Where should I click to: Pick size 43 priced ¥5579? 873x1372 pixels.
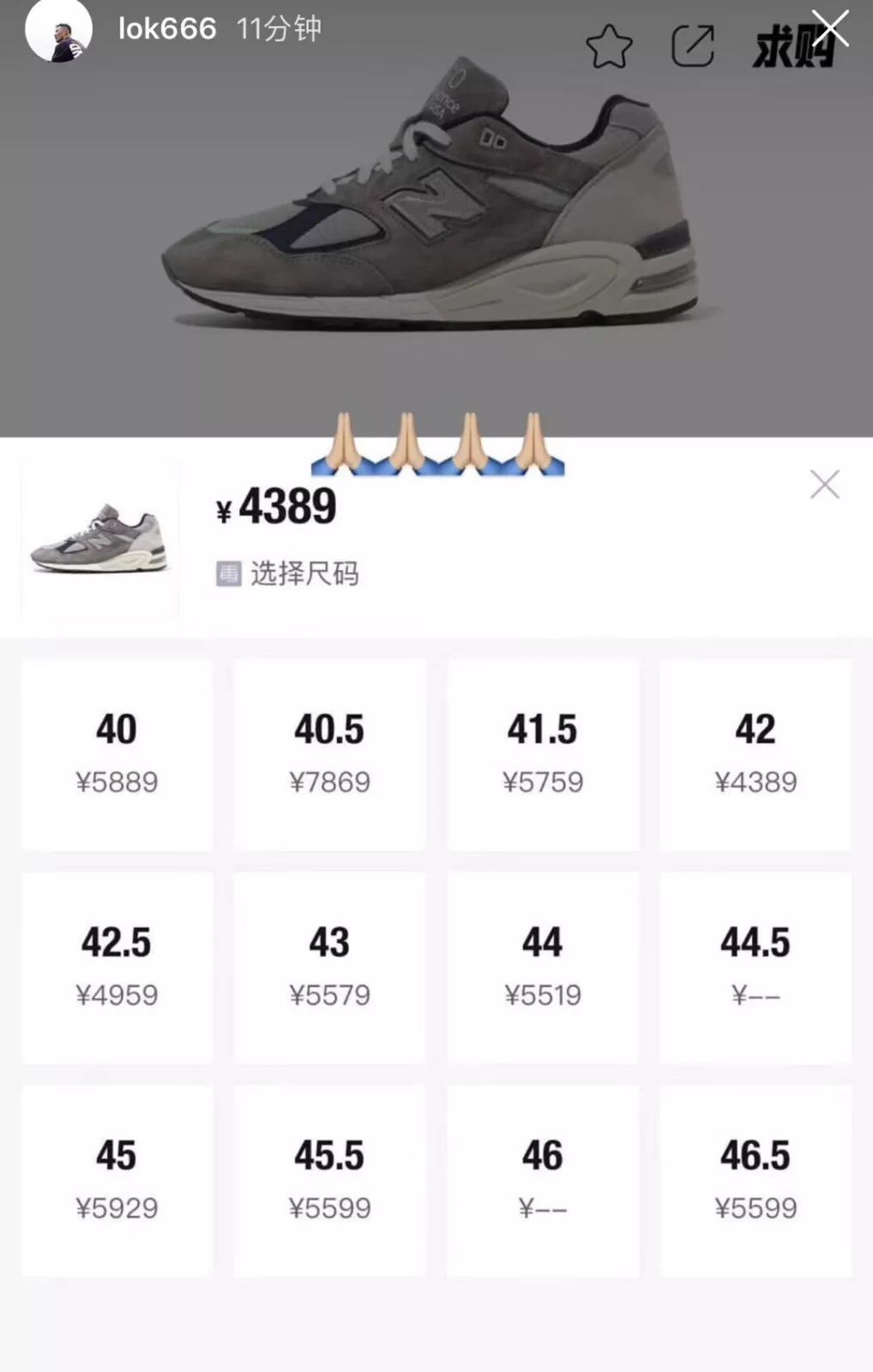click(x=329, y=967)
